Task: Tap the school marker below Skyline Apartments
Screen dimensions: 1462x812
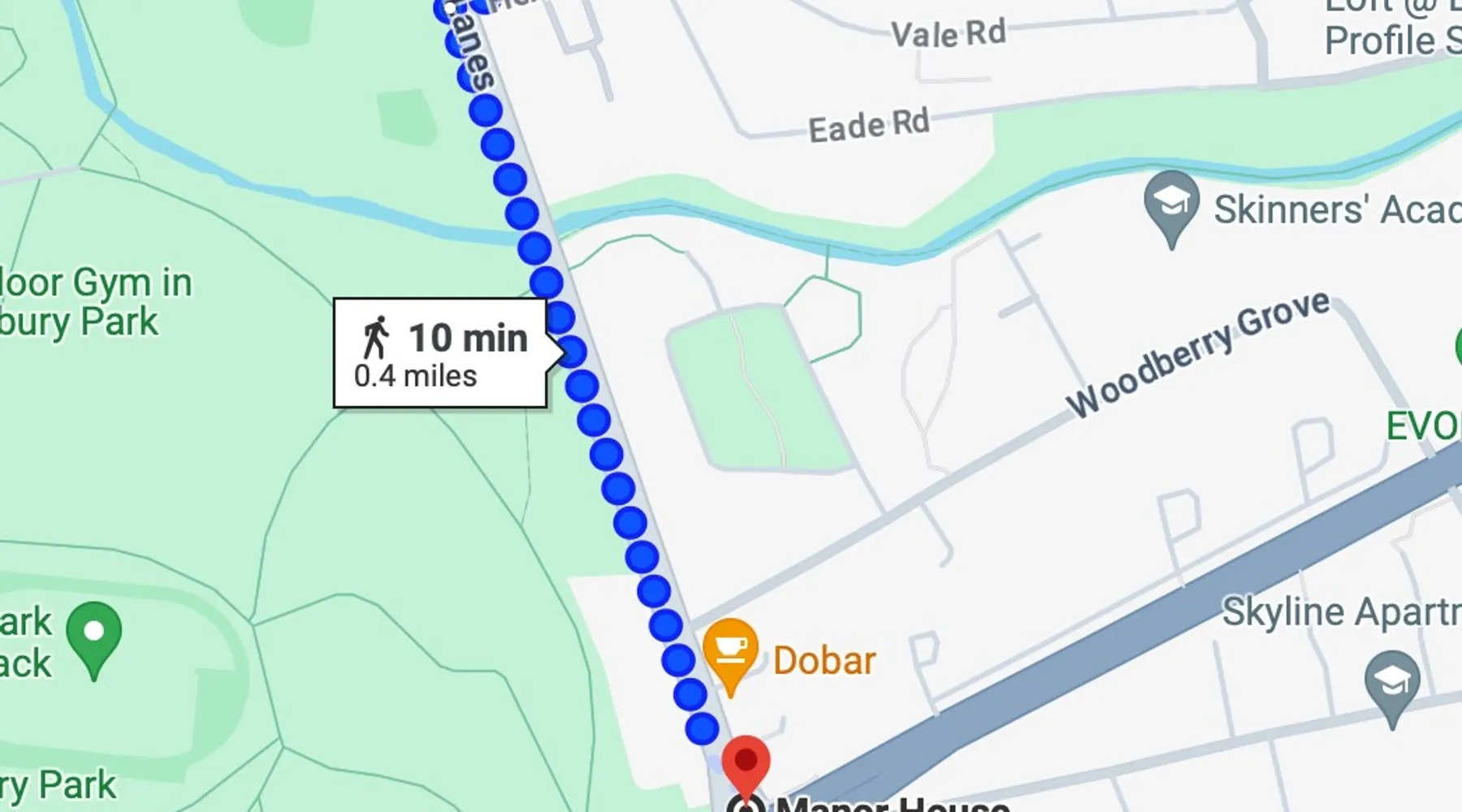Action: (x=1391, y=683)
